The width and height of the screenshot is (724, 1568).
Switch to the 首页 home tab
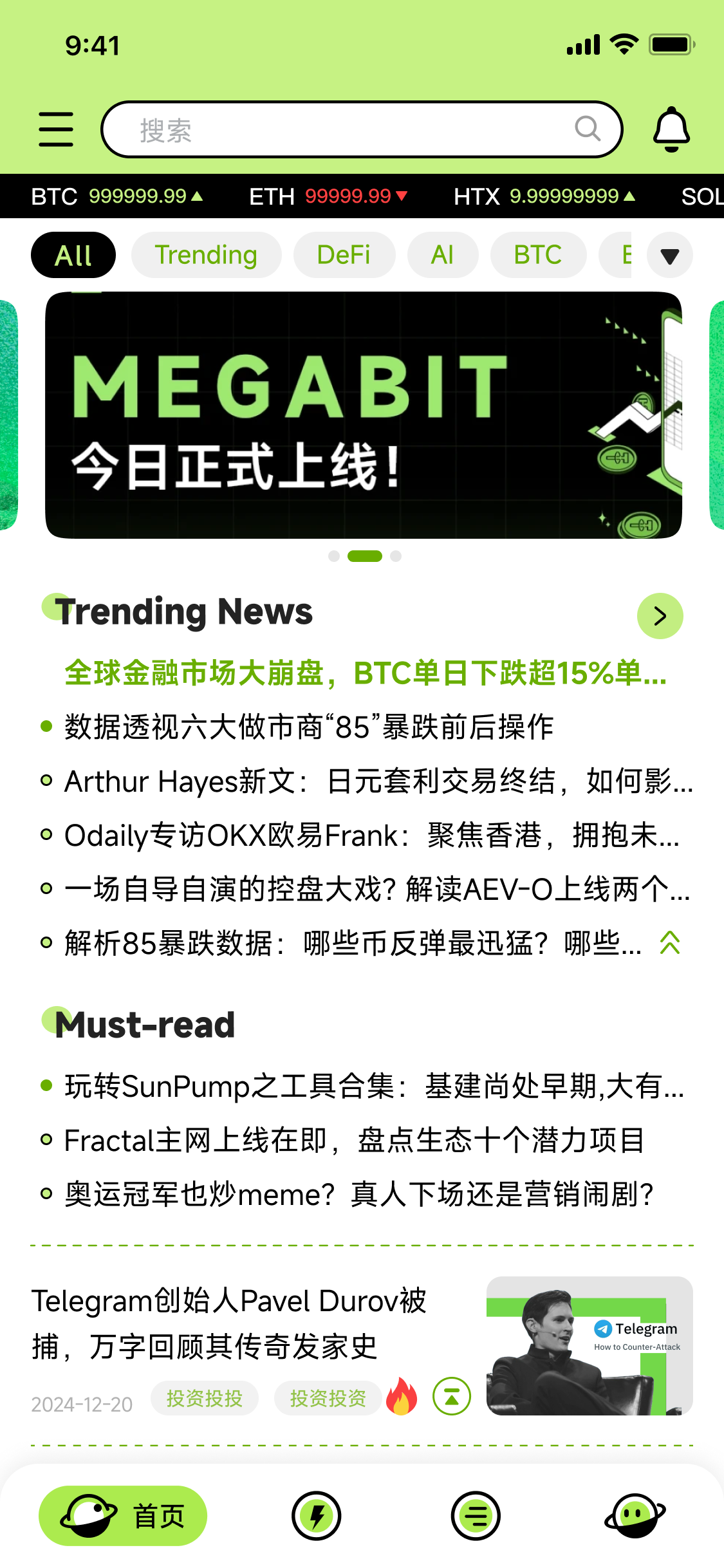(123, 1515)
